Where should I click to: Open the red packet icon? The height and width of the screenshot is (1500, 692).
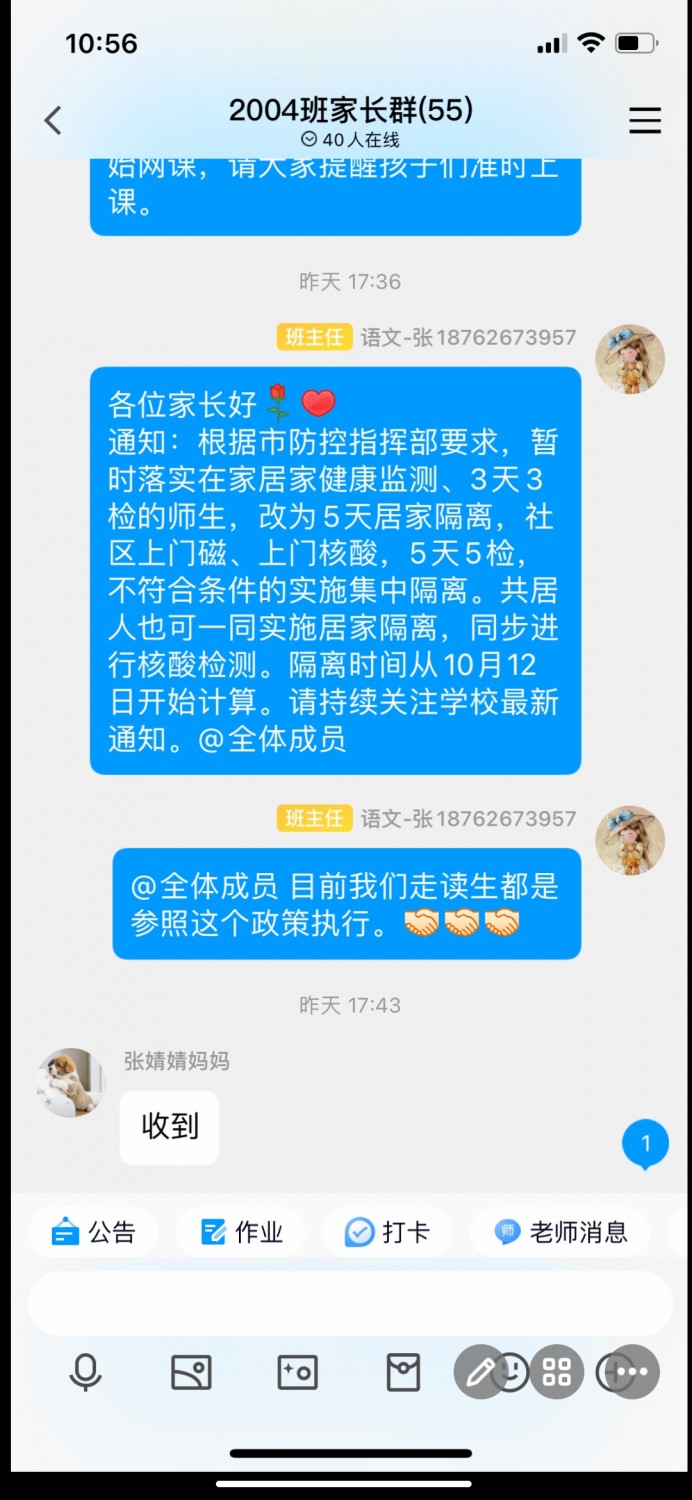403,1373
